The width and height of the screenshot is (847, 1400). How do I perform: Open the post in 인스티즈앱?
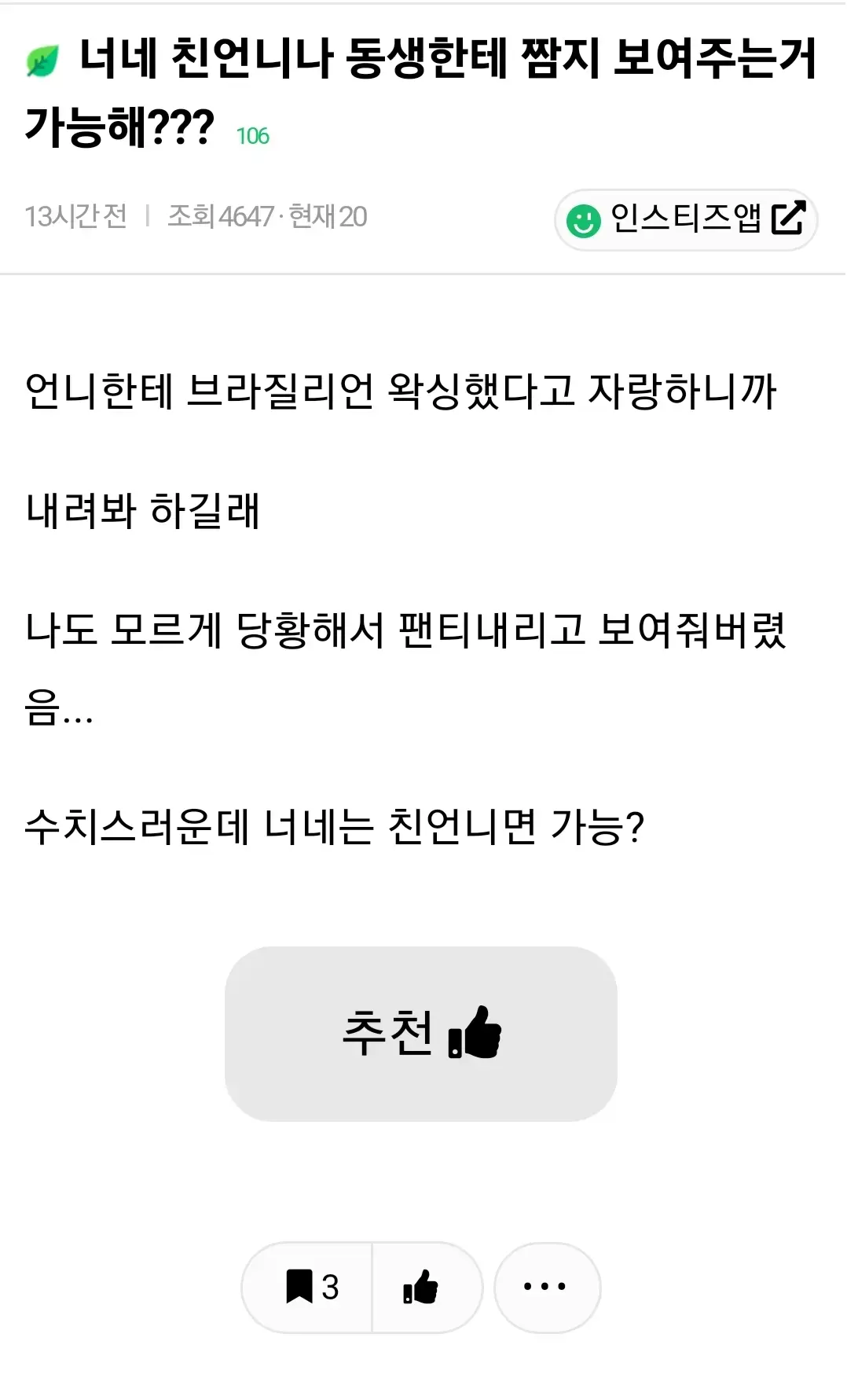686,219
